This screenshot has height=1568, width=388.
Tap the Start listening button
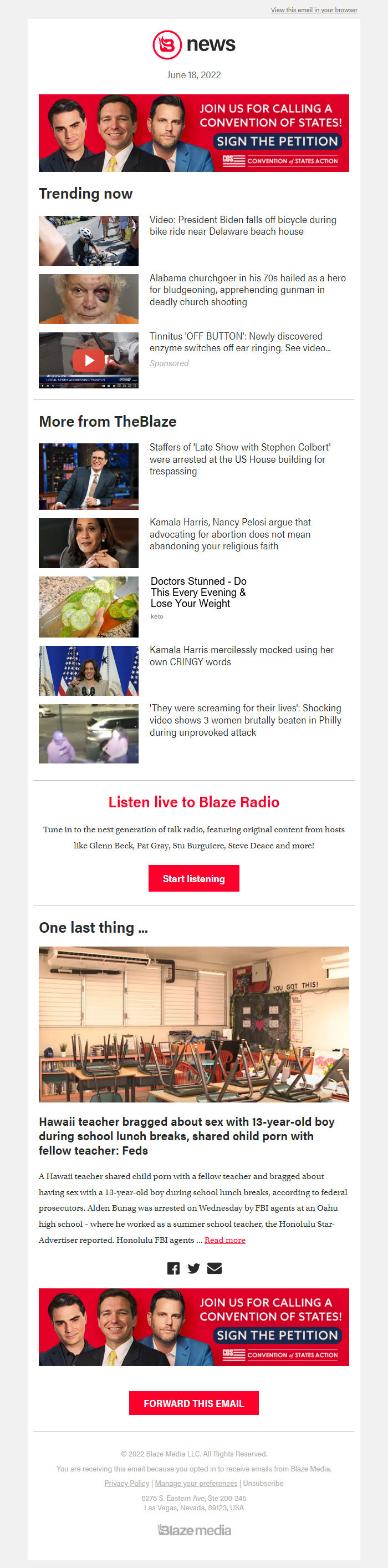pyautogui.click(x=193, y=878)
